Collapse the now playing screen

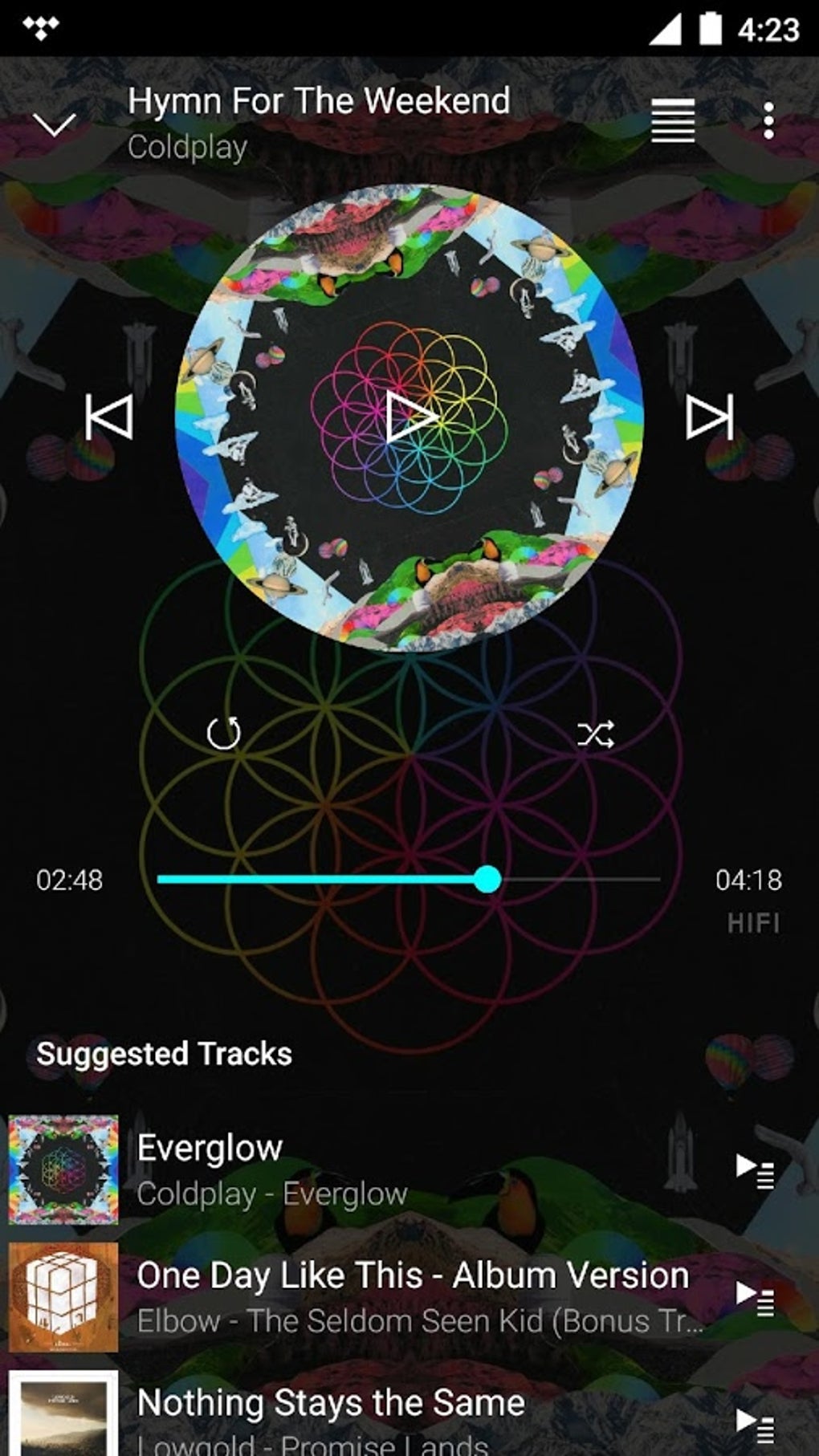tap(54, 124)
